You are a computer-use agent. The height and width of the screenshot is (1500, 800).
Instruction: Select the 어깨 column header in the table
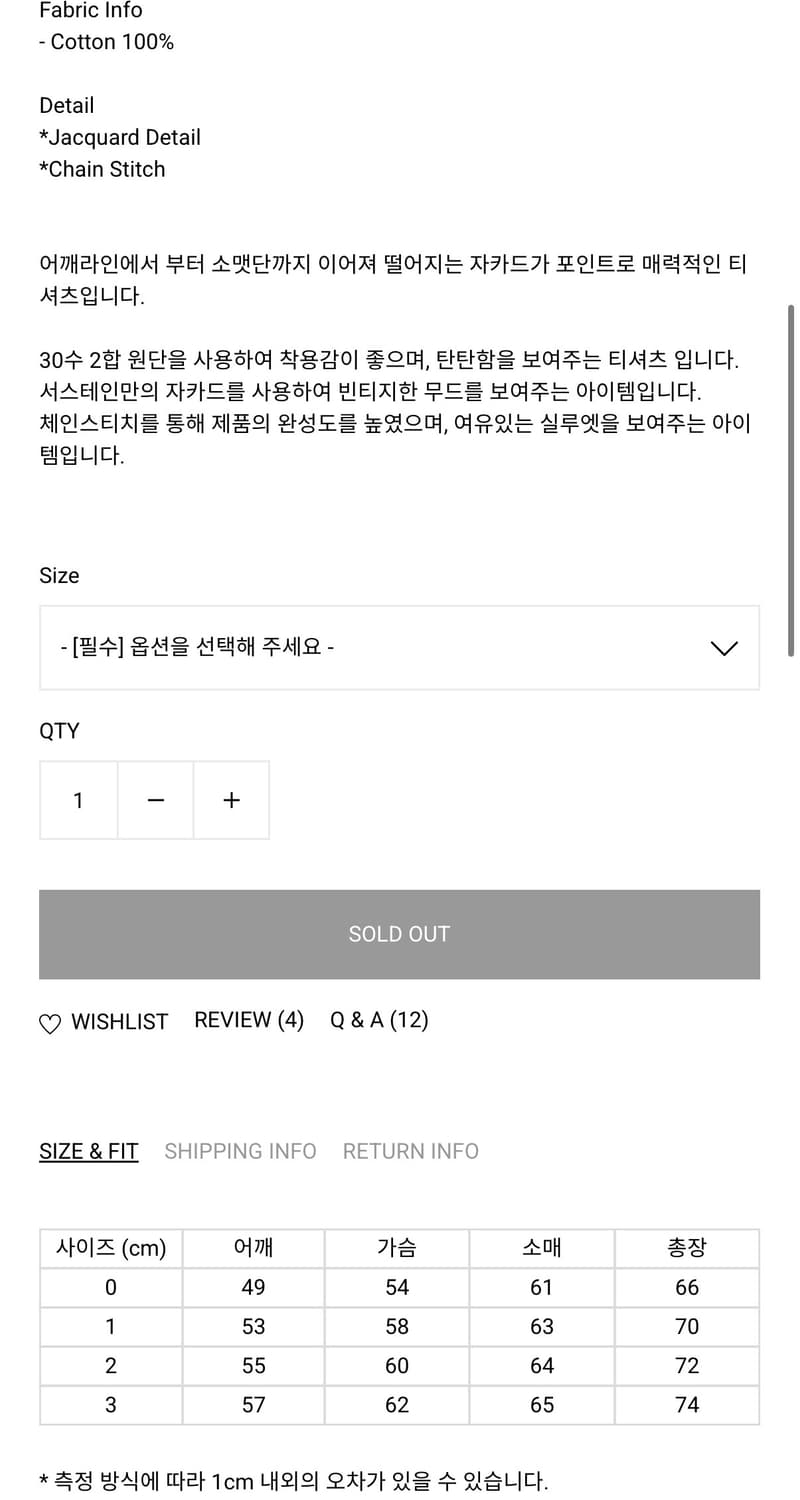click(252, 1248)
